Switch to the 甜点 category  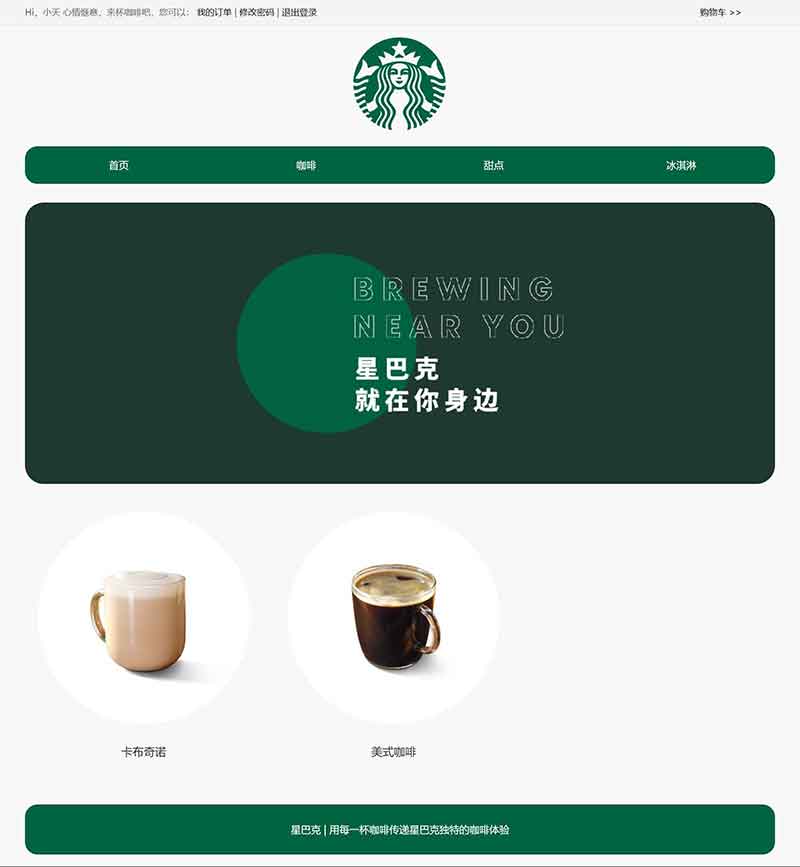493,165
